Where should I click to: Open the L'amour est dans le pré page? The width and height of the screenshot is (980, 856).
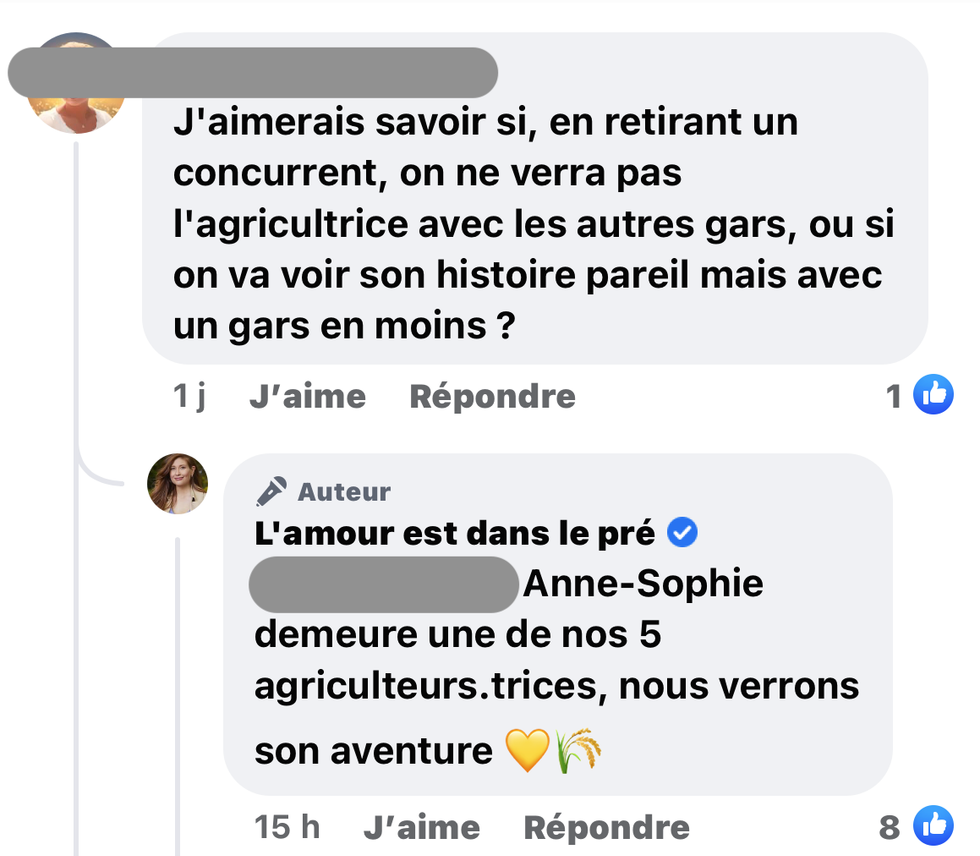click(x=455, y=534)
